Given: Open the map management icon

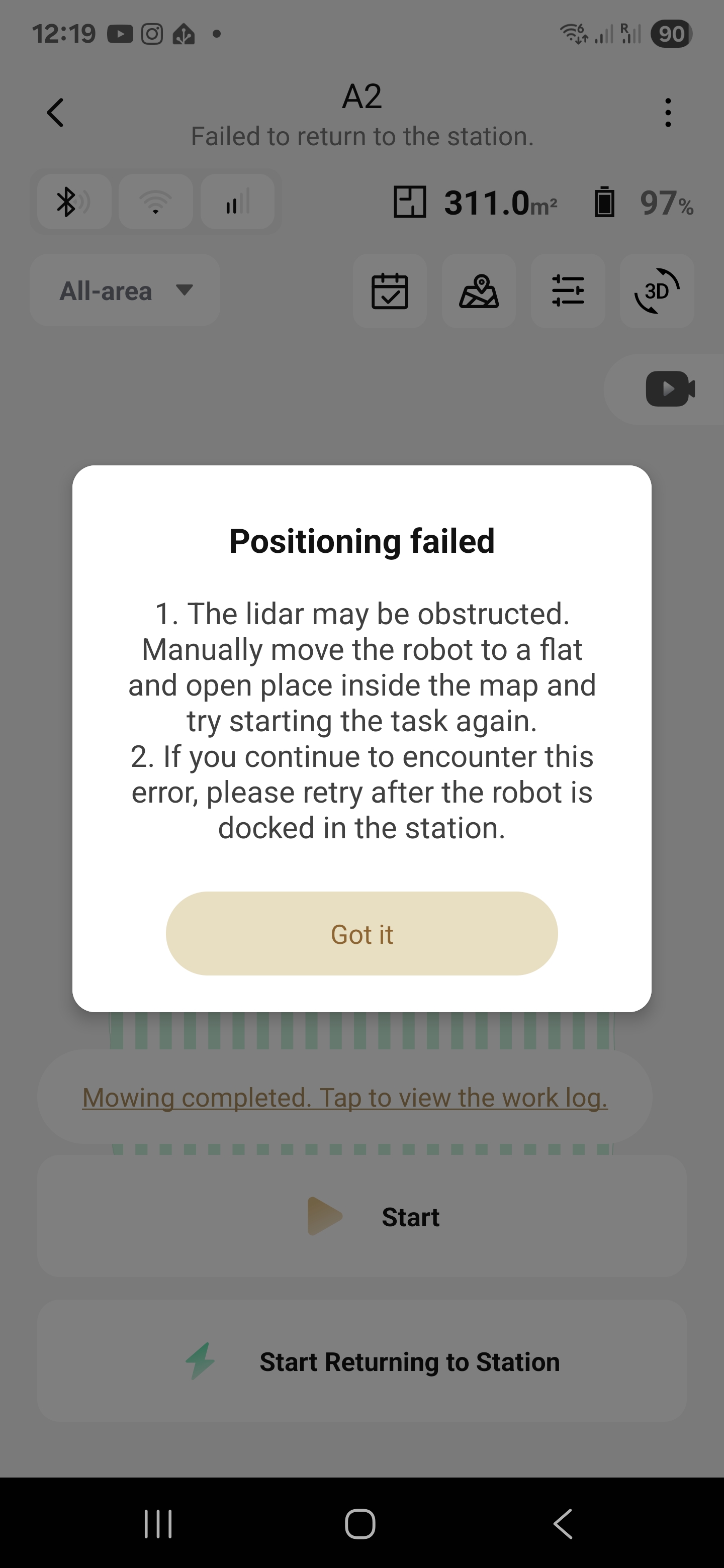Looking at the screenshot, I should click(479, 291).
